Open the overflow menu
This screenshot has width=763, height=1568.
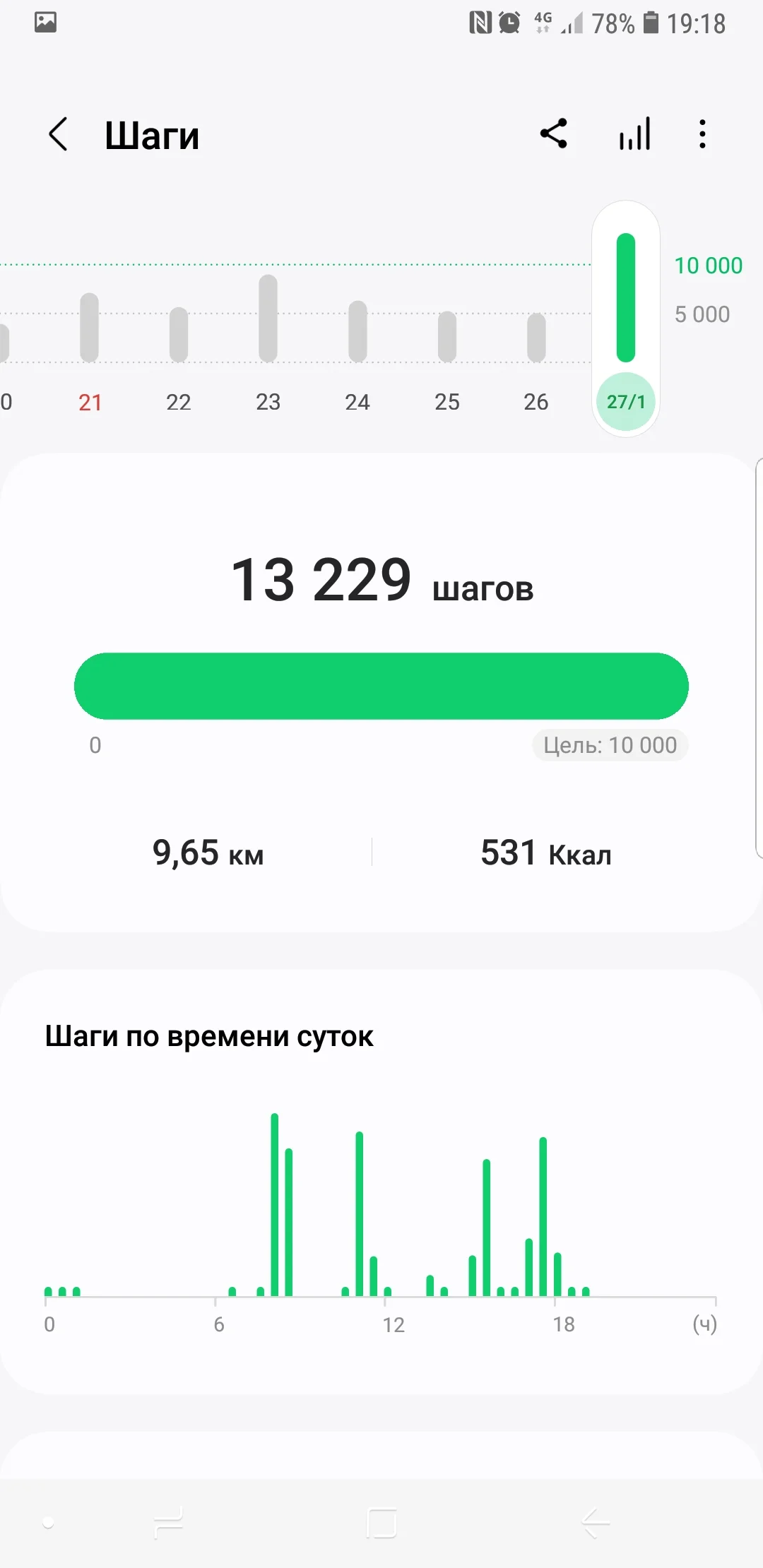coord(702,133)
